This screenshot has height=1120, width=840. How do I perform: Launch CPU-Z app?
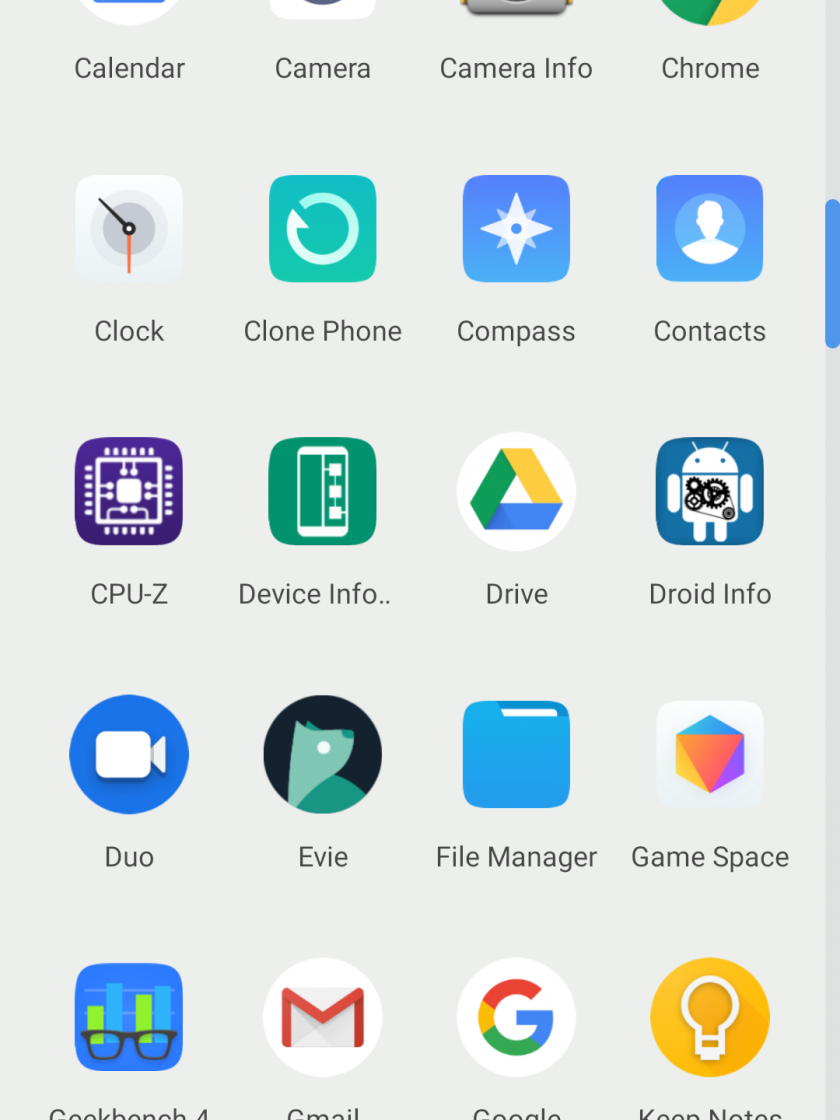click(x=129, y=491)
